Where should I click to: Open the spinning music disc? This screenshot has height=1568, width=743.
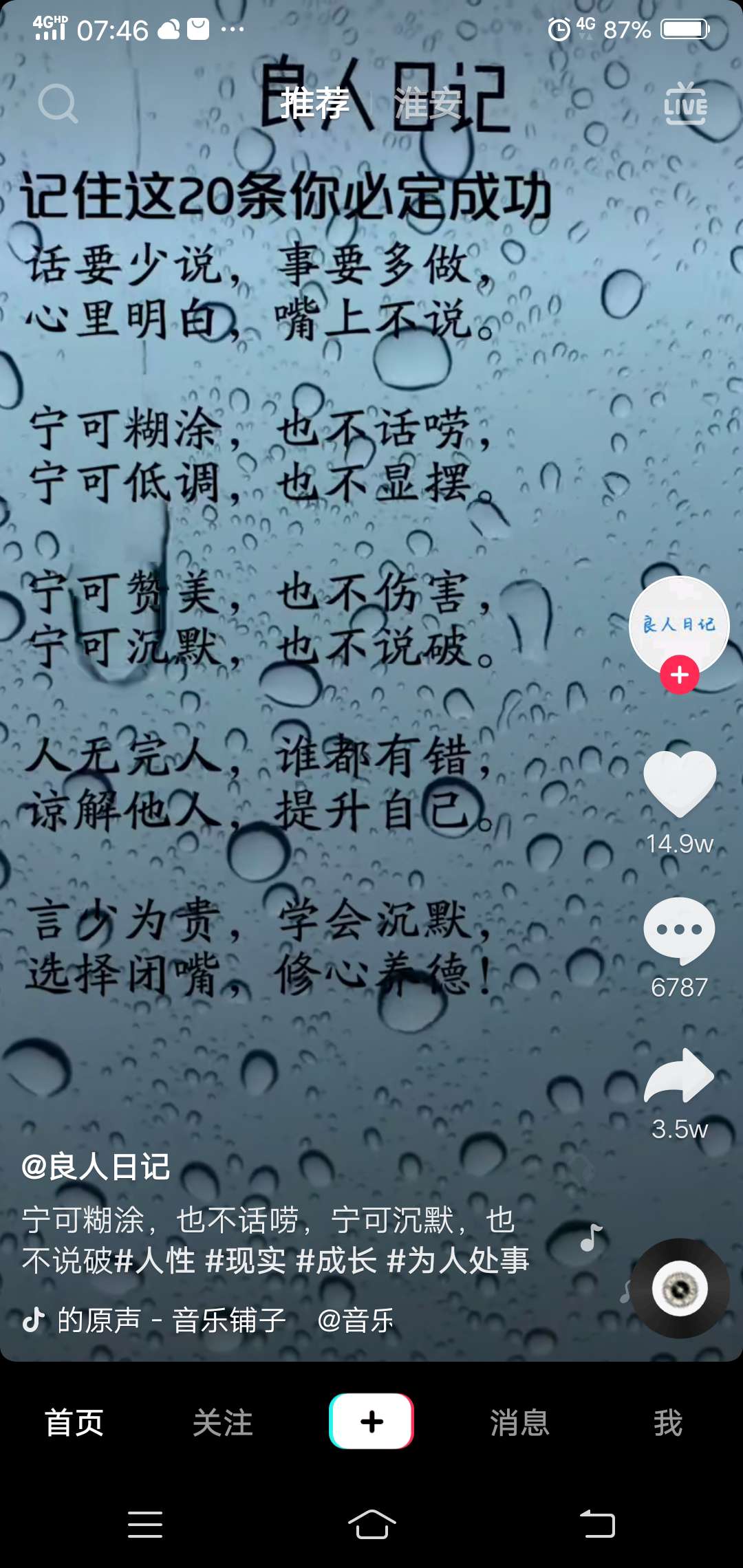point(680,1288)
